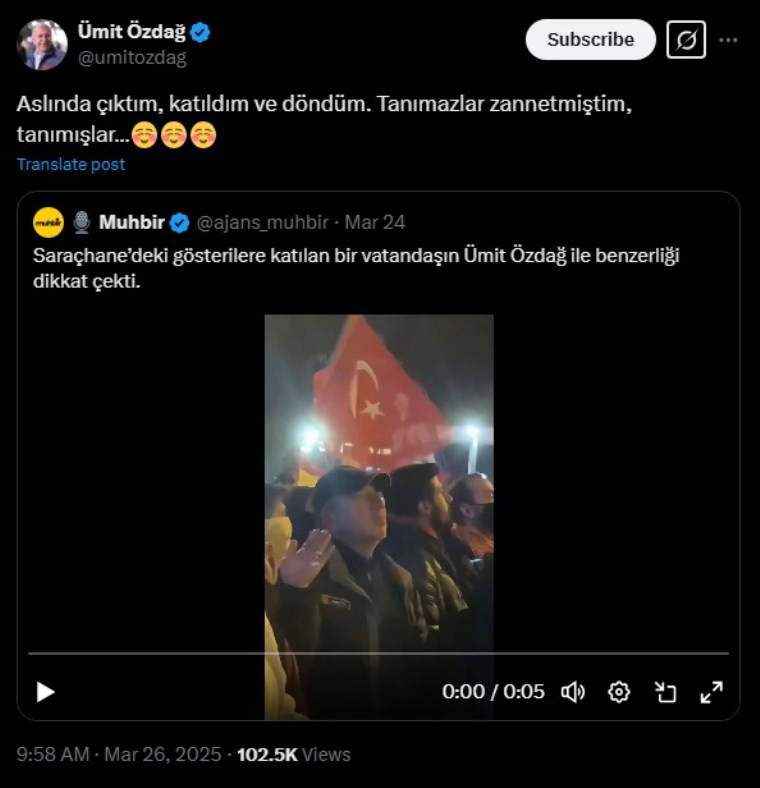Tap Translate post link
Viewport: 760px width, 788px height.
(71, 164)
